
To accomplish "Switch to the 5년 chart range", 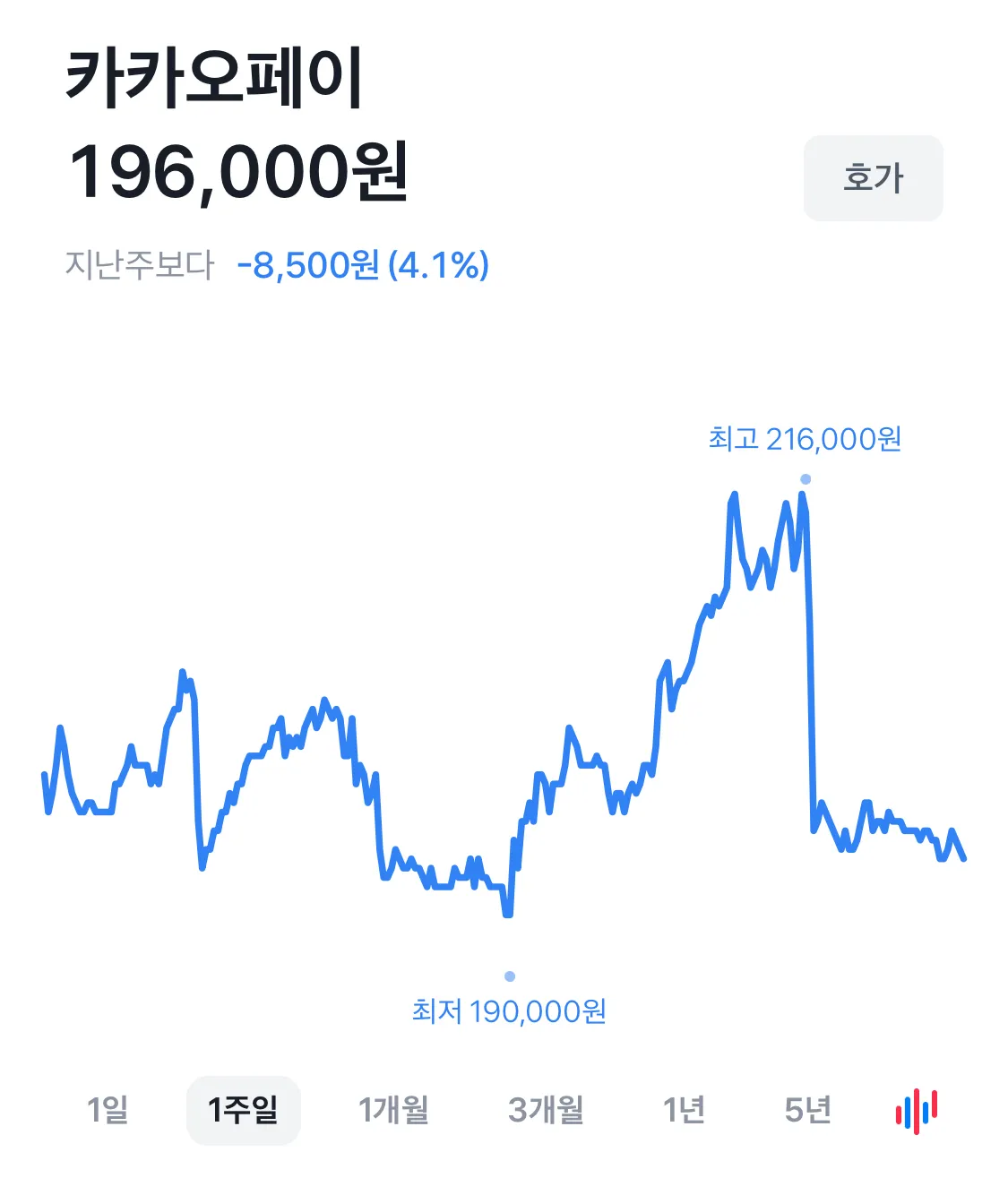I will click(x=807, y=1110).
